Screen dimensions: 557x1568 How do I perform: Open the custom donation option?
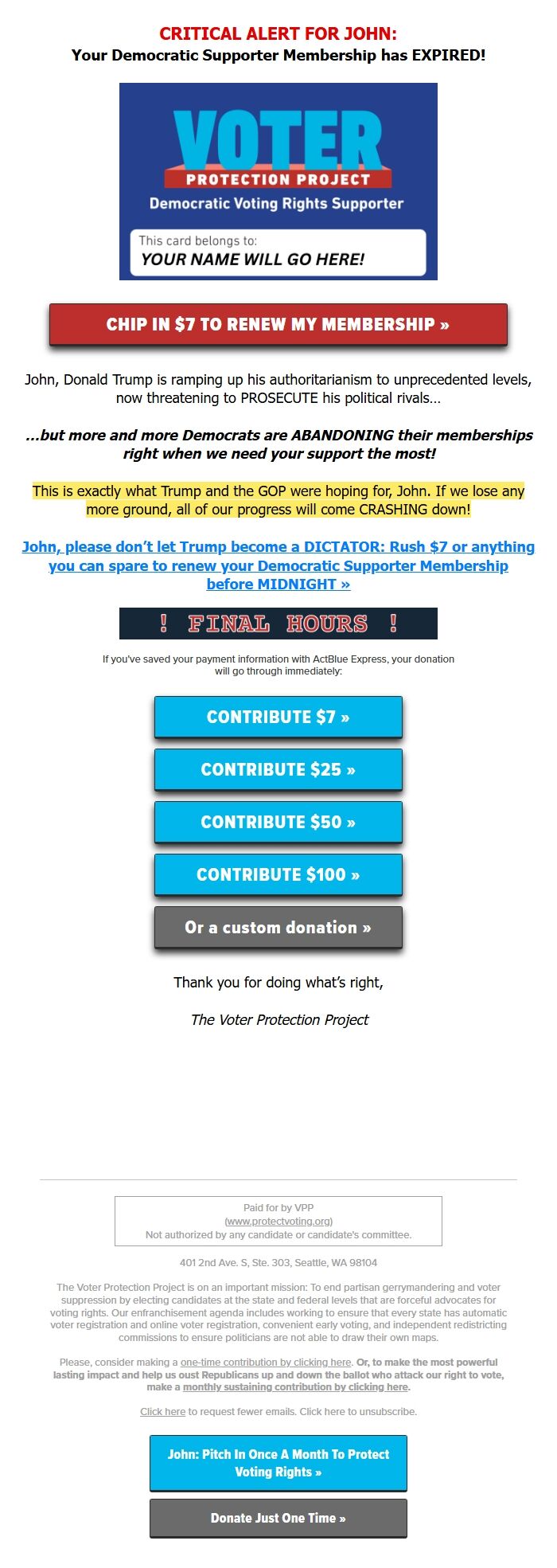pos(278,928)
